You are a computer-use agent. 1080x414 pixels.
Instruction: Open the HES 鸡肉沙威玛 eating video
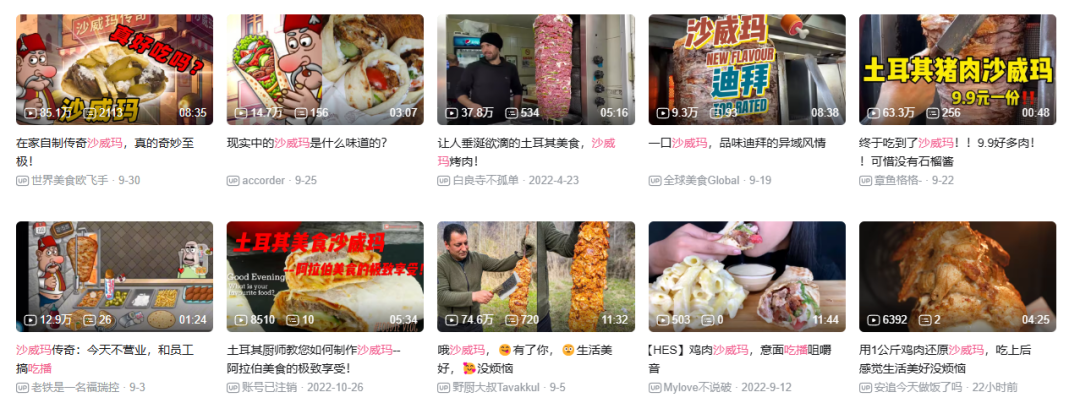coord(746,277)
